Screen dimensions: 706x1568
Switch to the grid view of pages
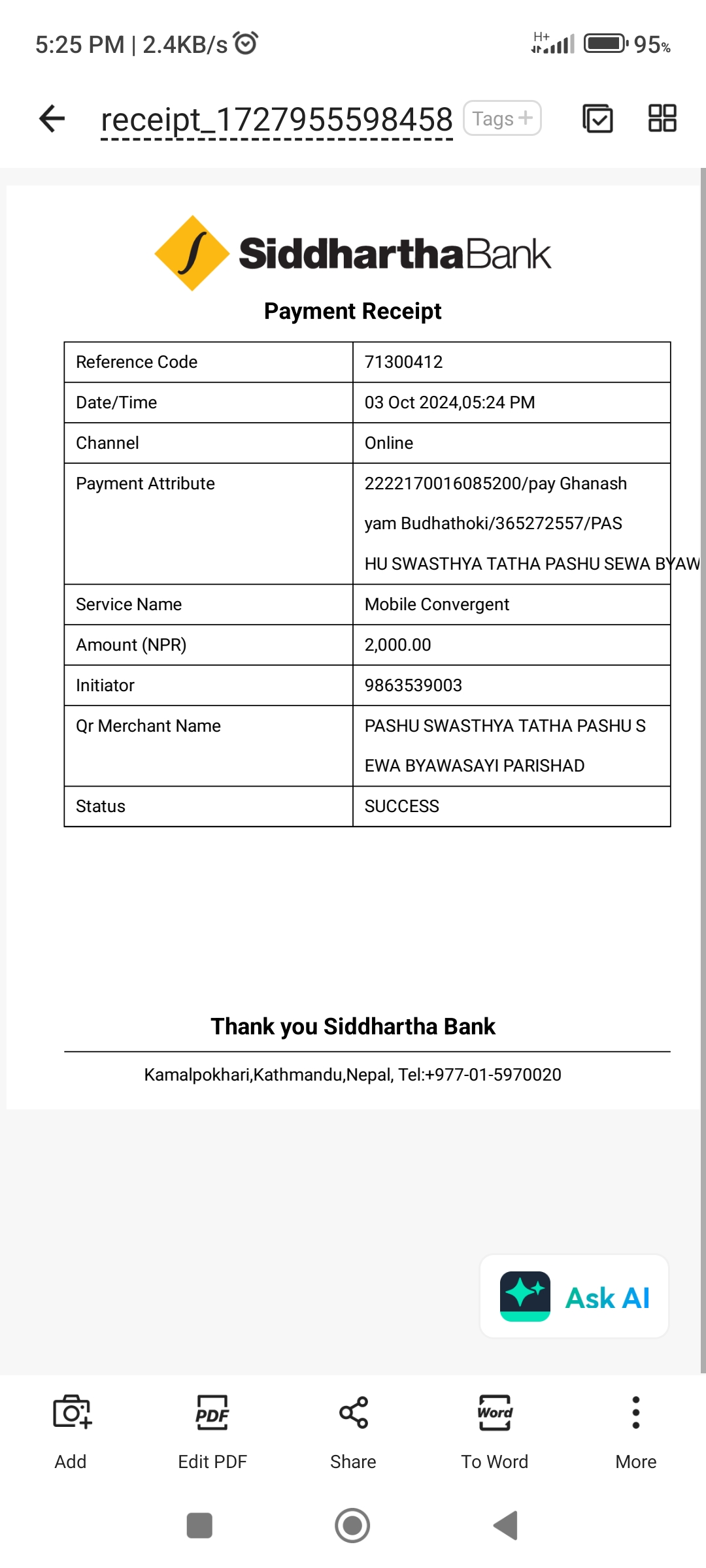pyautogui.click(x=662, y=118)
